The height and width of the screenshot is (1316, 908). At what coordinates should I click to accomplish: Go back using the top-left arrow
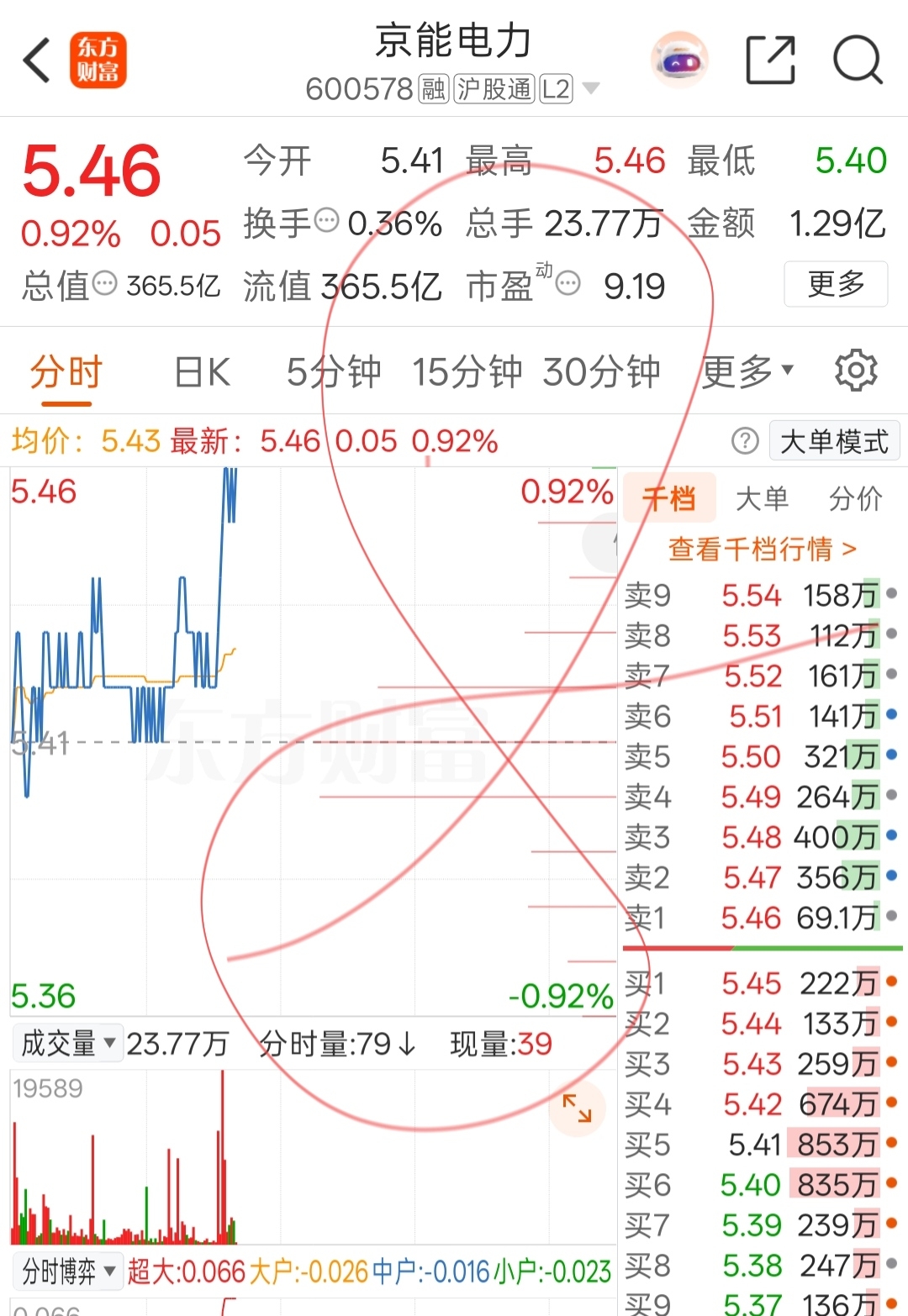pyautogui.click(x=37, y=61)
